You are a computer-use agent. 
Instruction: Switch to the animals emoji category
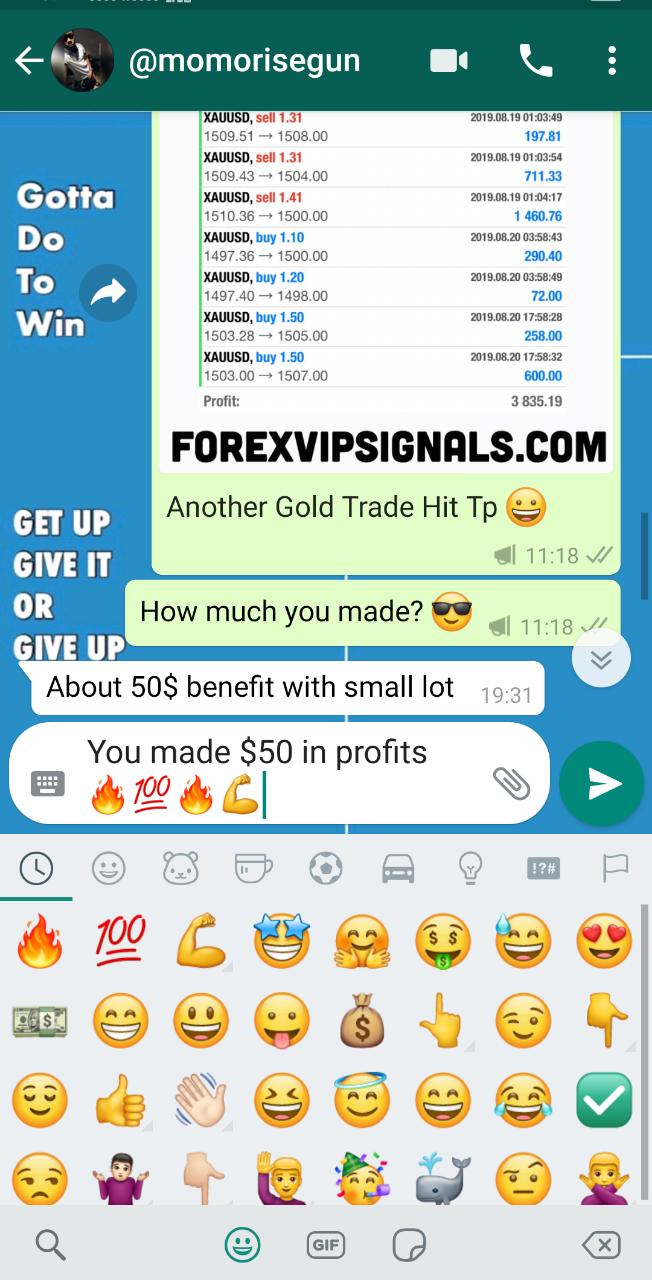click(x=180, y=869)
